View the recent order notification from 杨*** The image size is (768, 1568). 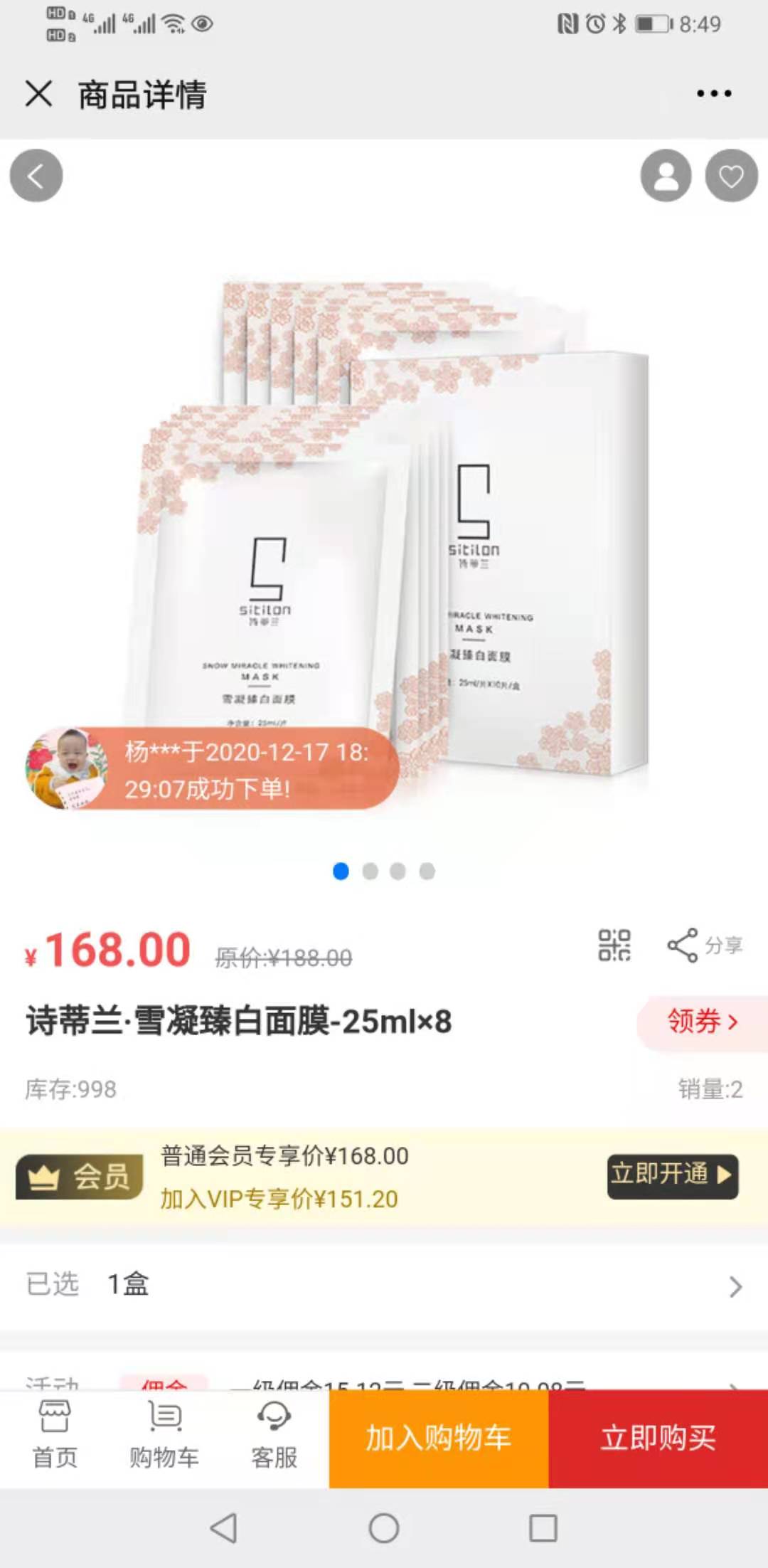coord(212,769)
